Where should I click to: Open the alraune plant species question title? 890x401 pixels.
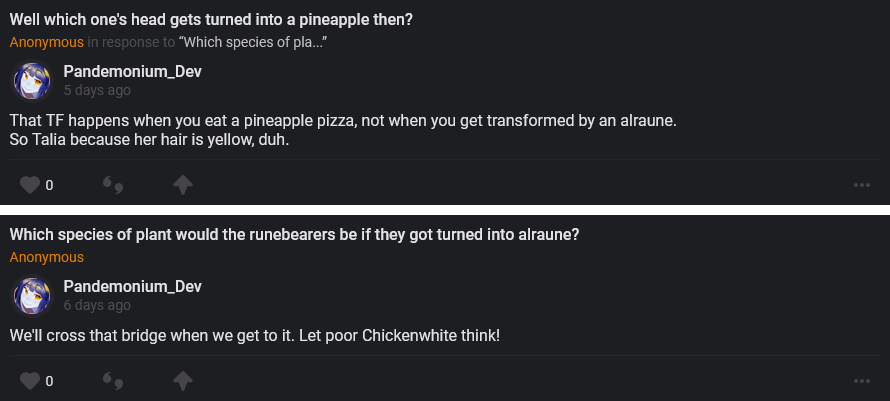[295, 235]
